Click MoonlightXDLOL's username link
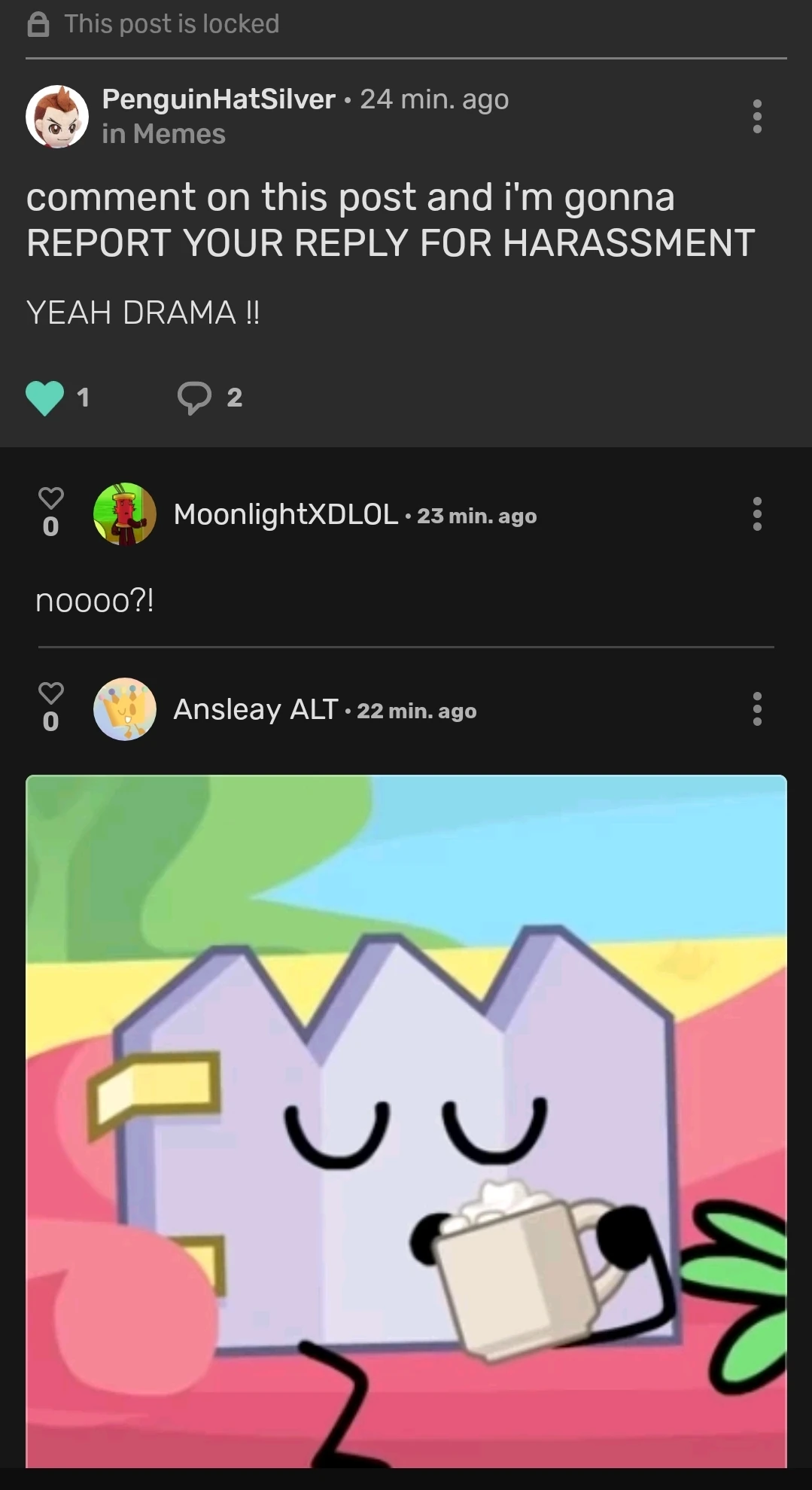Image resolution: width=812 pixels, height=1490 pixels. [287, 516]
